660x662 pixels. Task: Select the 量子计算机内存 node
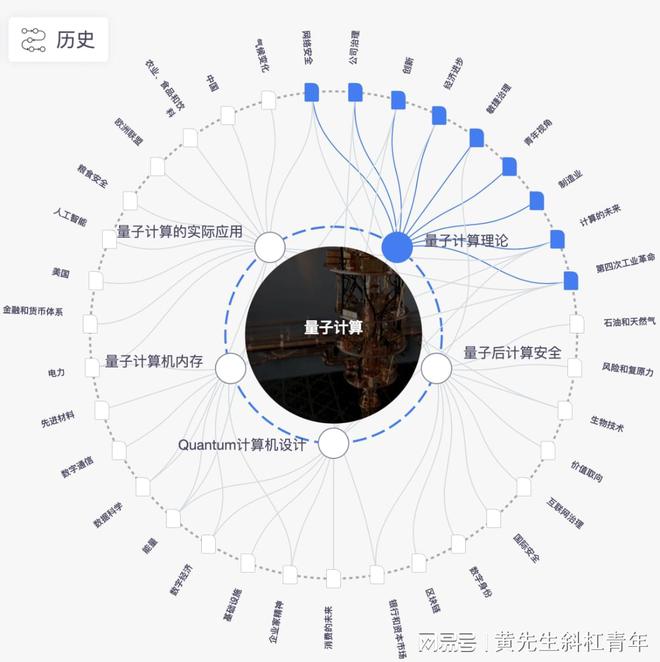231,369
